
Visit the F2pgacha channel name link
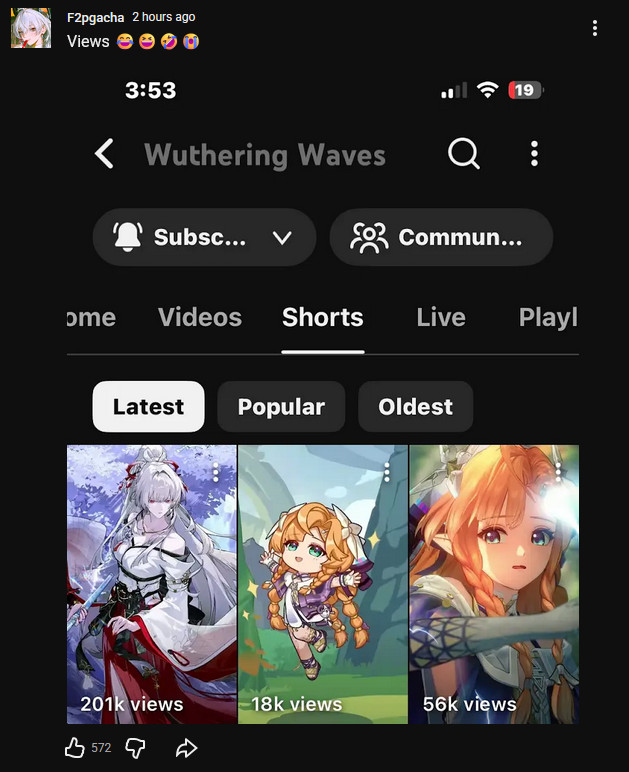pos(95,17)
